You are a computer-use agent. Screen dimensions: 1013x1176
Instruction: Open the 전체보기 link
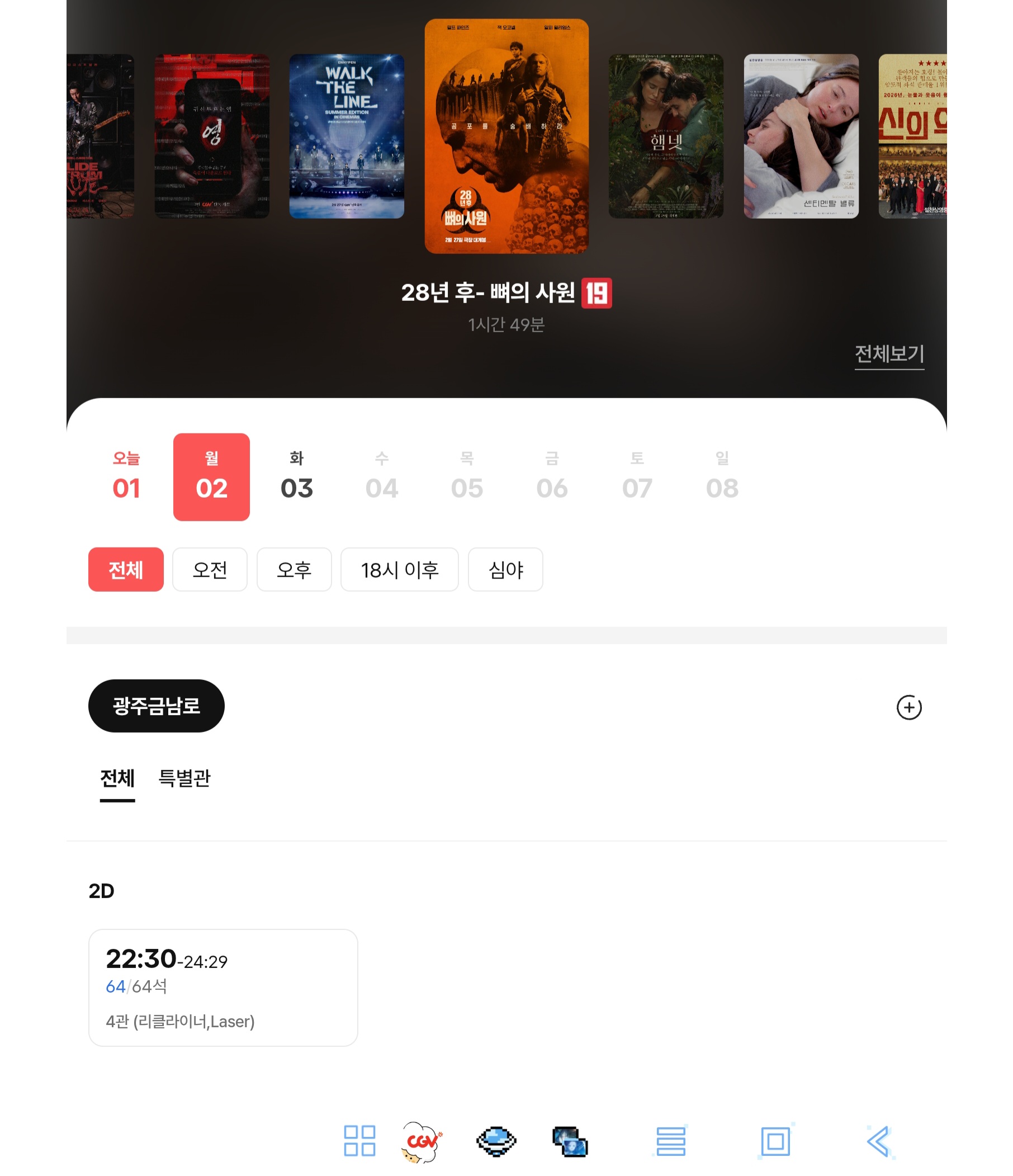click(889, 354)
